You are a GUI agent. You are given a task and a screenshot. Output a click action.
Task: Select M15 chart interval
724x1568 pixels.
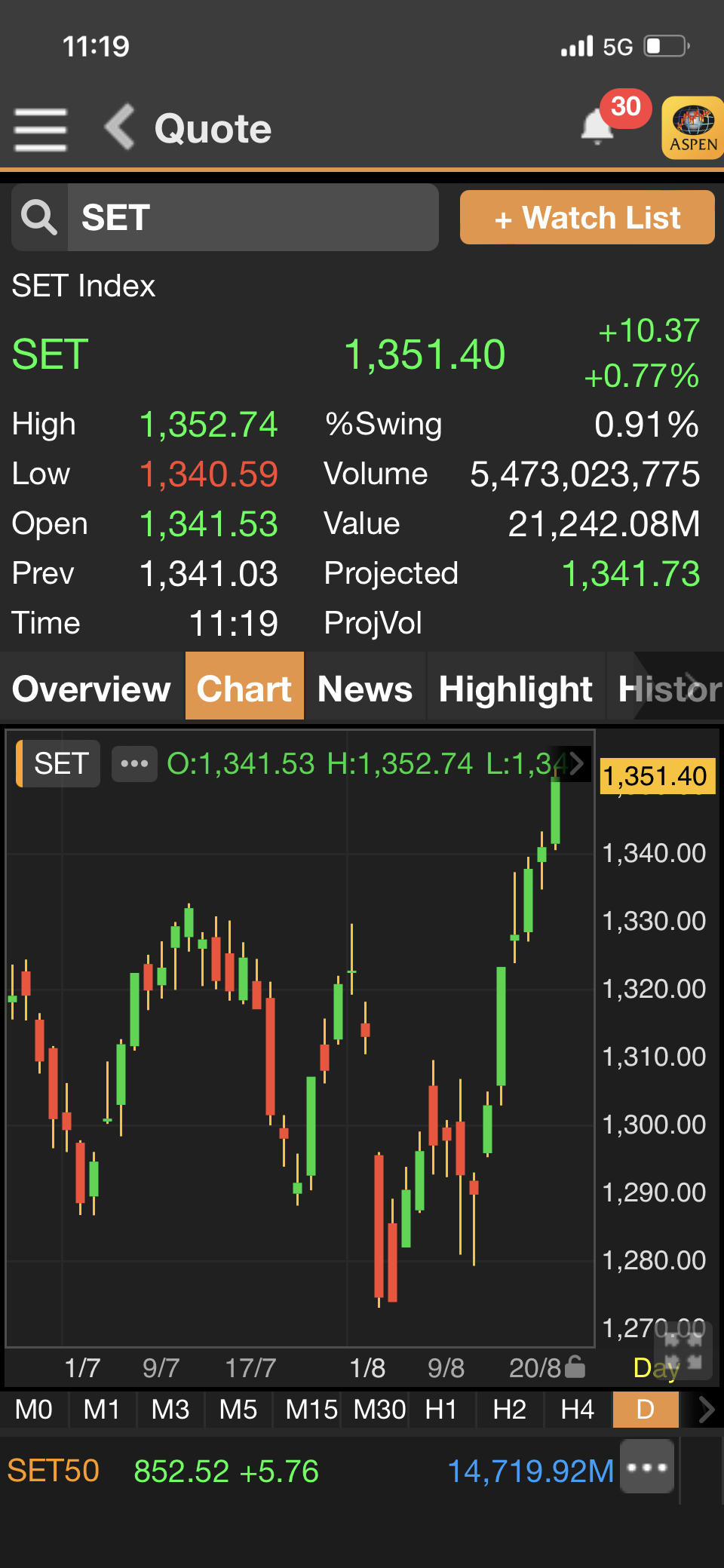tap(311, 1409)
